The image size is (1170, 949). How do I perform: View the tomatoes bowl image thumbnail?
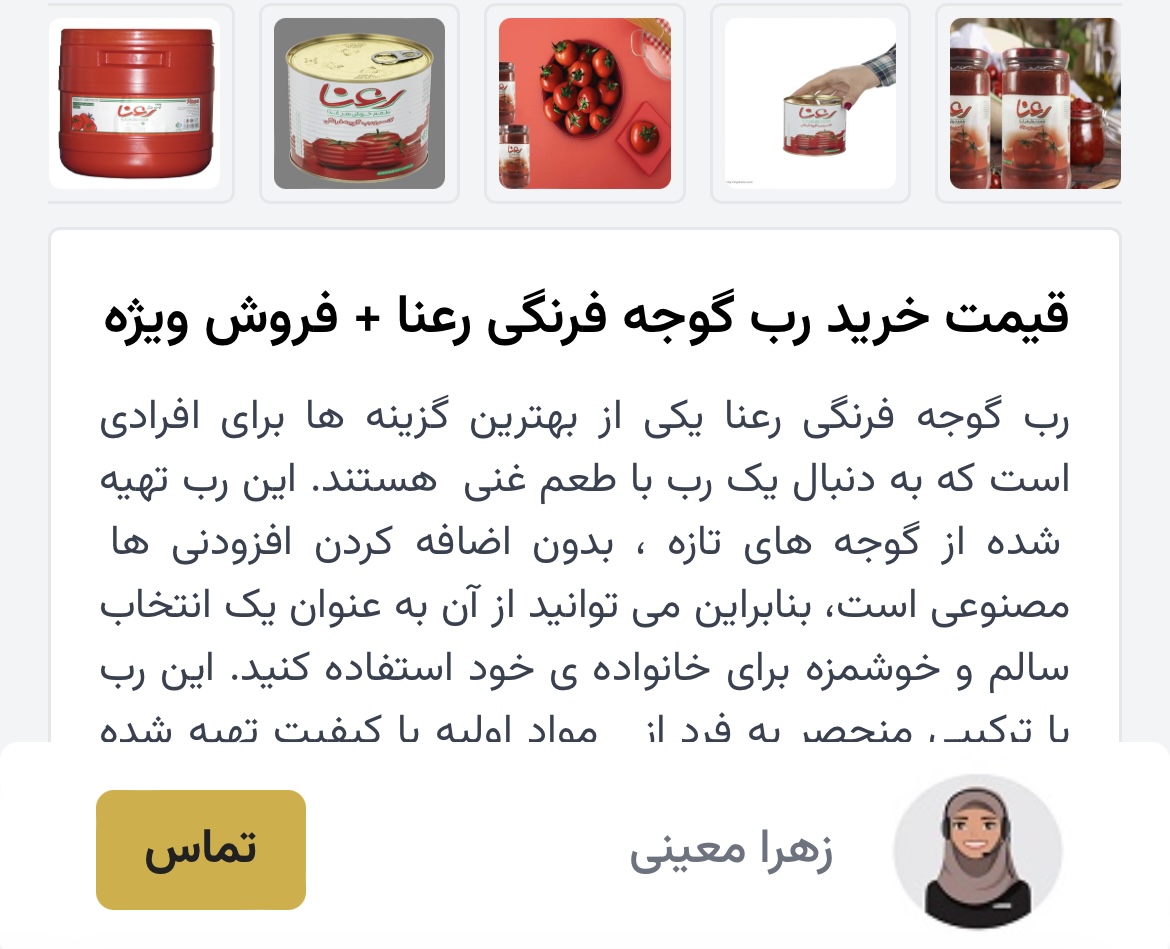(585, 103)
